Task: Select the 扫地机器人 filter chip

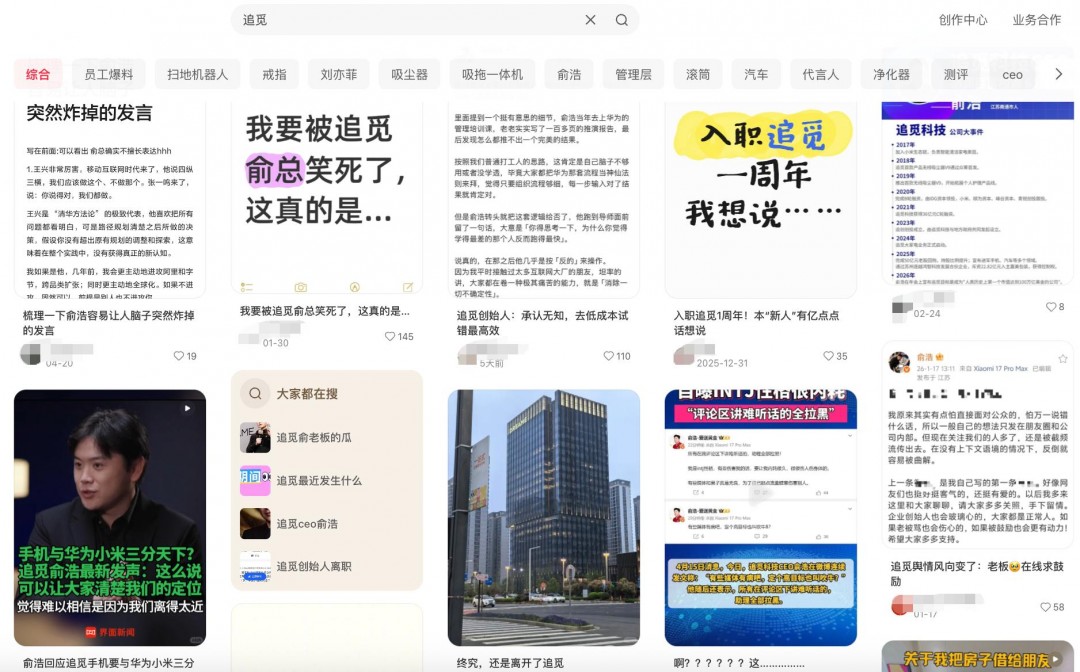Action: click(x=198, y=74)
